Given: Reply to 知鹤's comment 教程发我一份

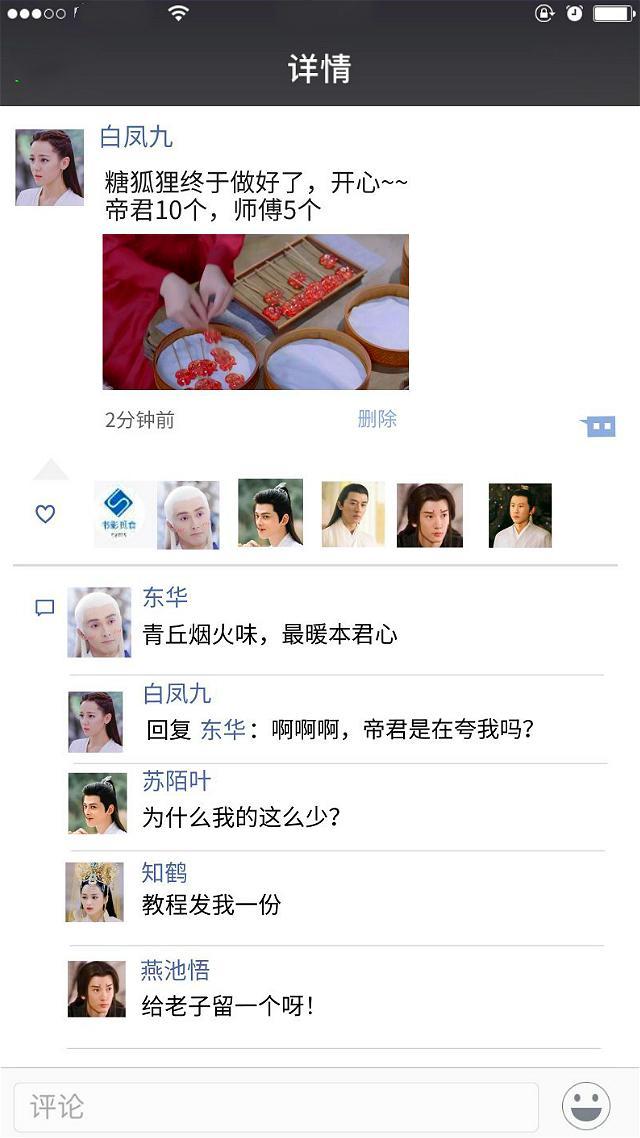Looking at the screenshot, I should click(211, 905).
